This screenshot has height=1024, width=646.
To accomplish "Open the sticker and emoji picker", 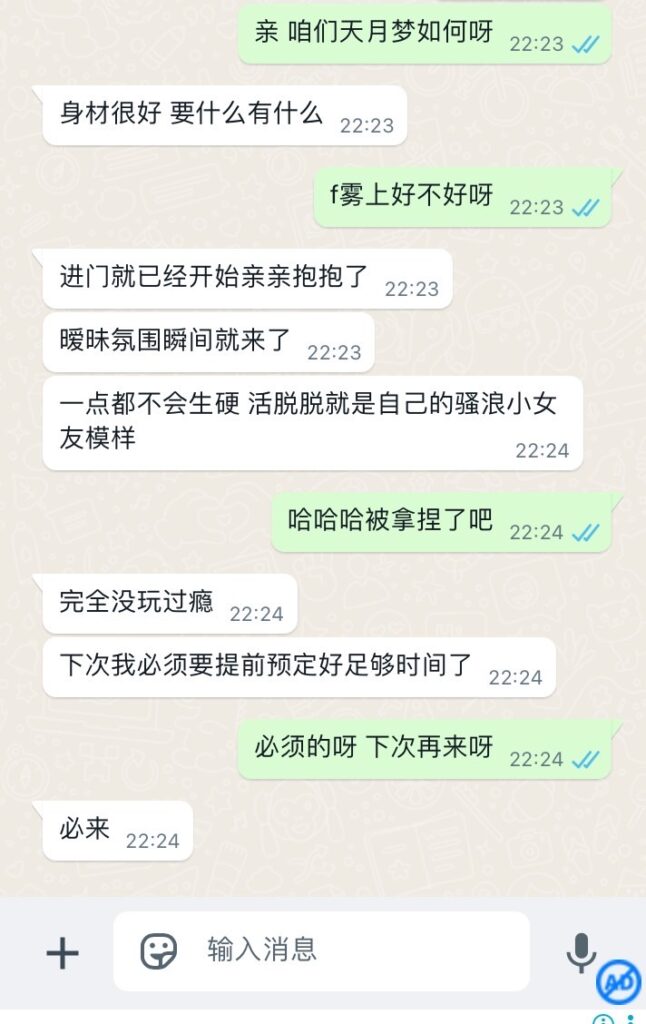I will coord(158,950).
